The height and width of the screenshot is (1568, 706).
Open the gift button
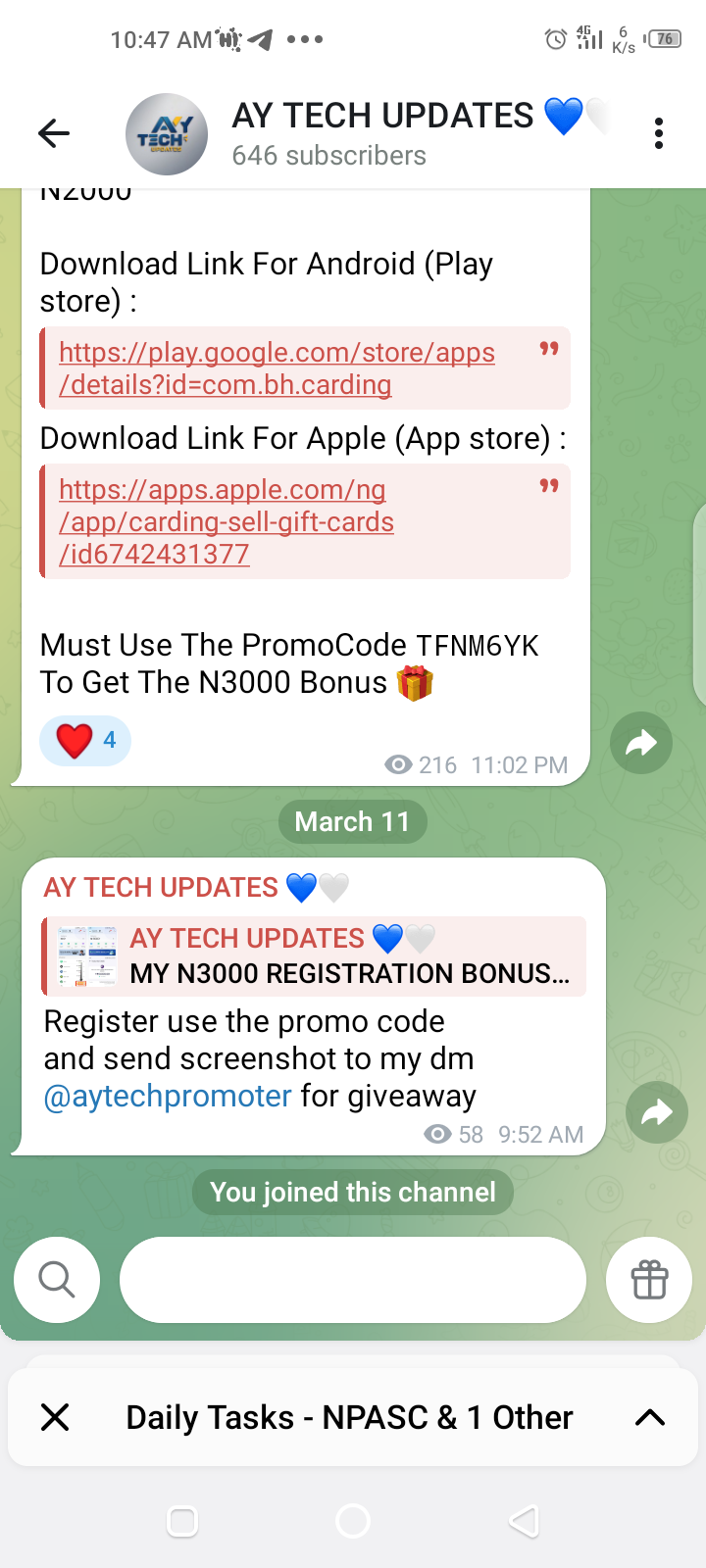click(649, 1279)
